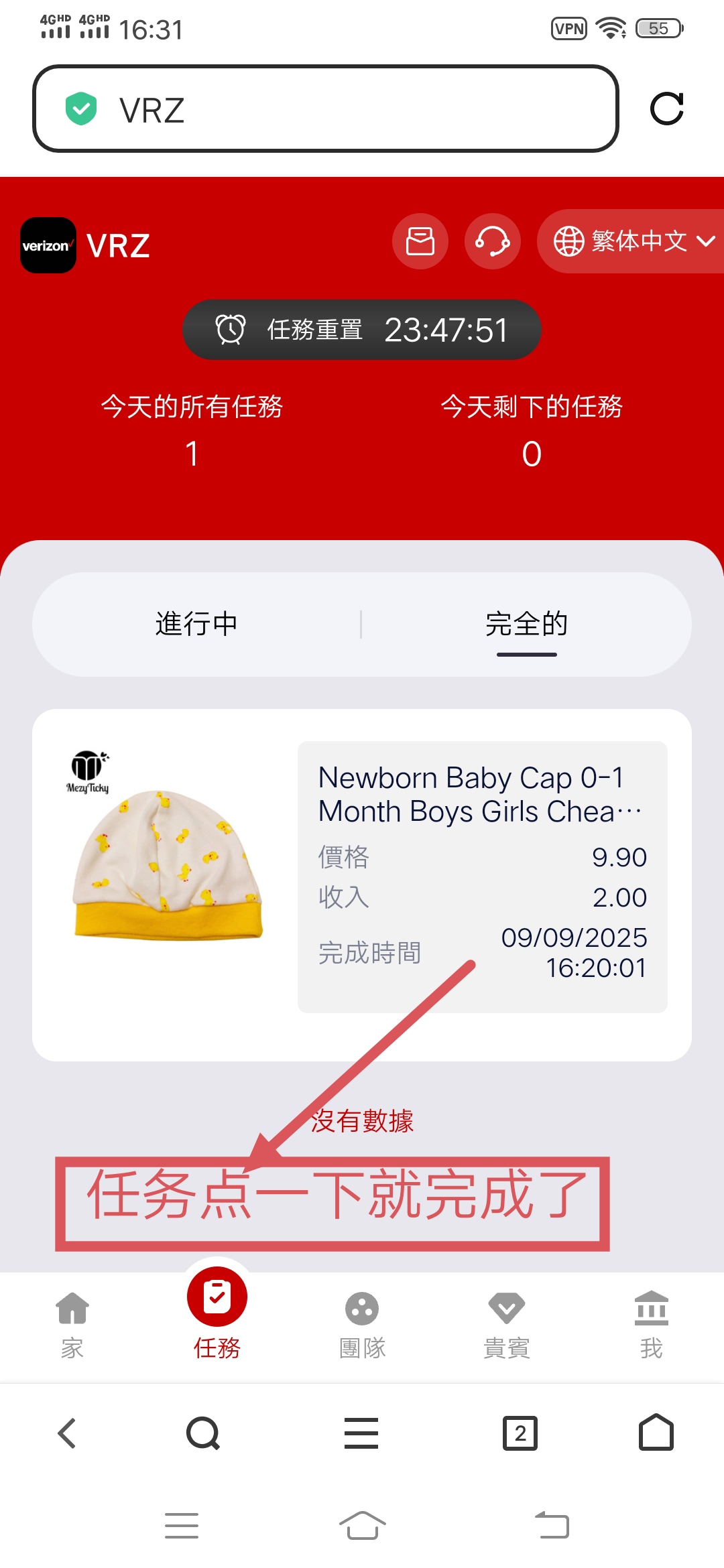Switch to the 進行中 tab
The image size is (724, 1568).
click(196, 624)
